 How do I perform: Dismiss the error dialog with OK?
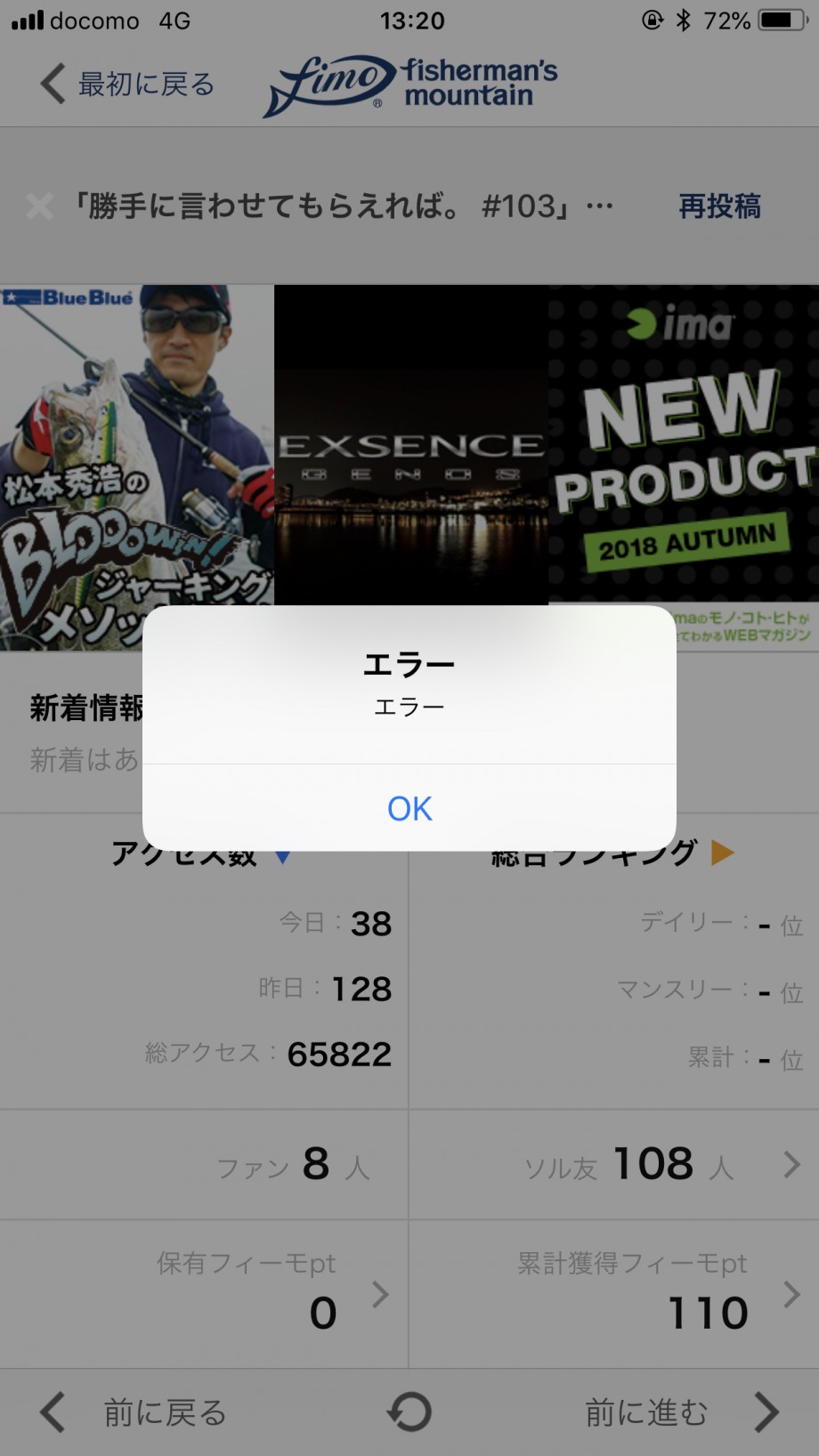(409, 808)
